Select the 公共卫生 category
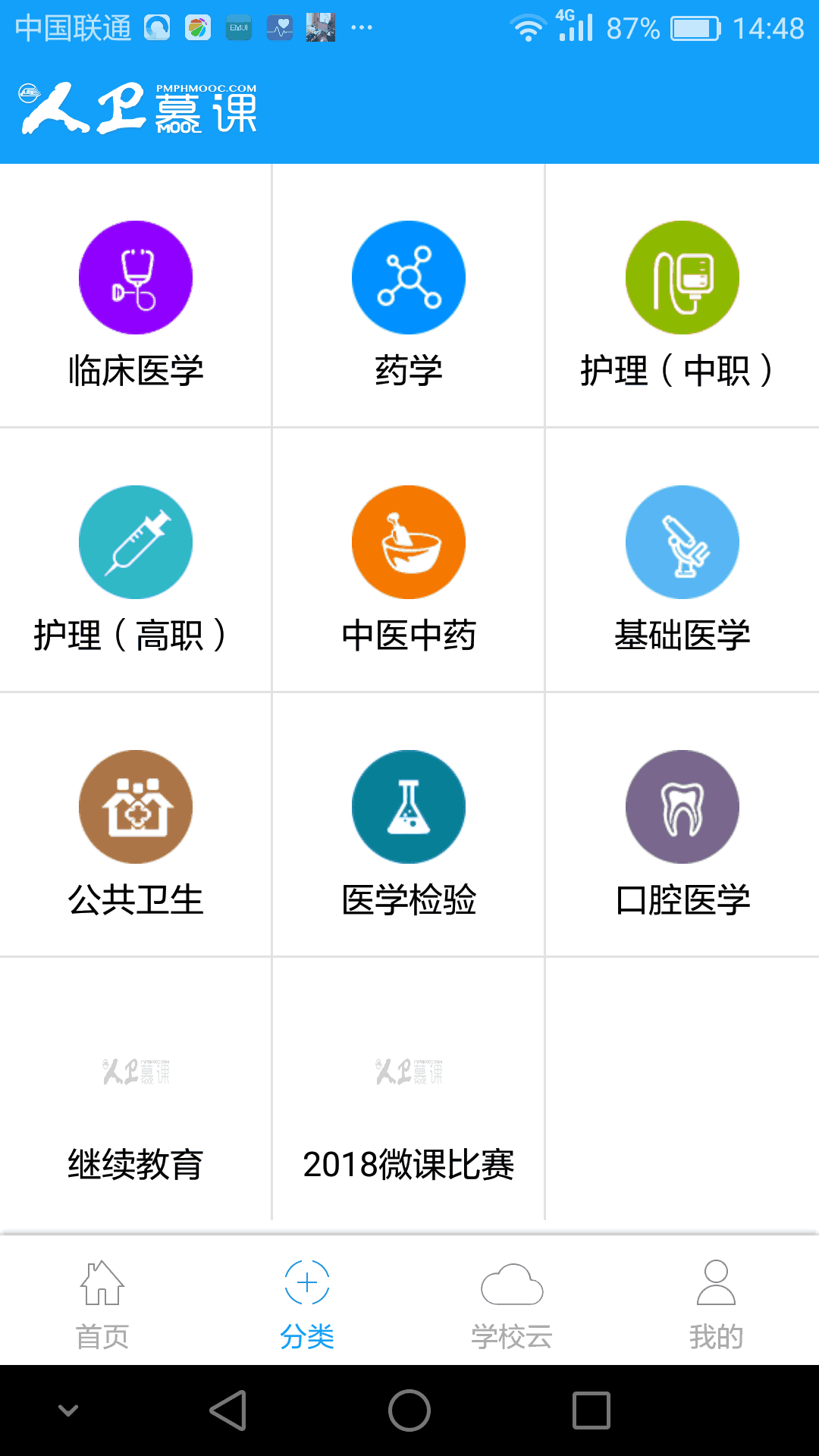This screenshot has height=1456, width=819. click(x=136, y=832)
